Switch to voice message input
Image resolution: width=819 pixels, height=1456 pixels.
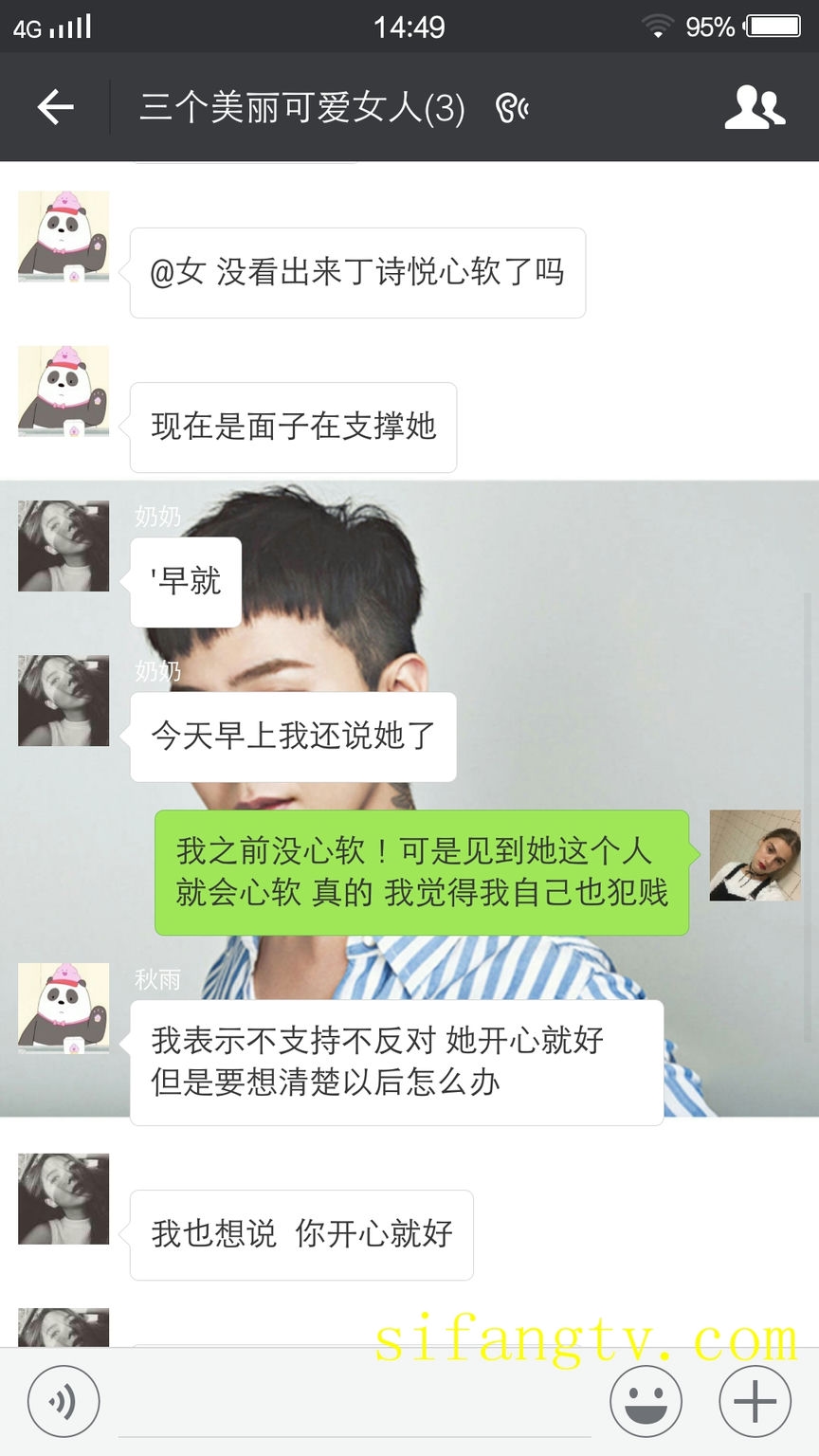pyautogui.click(x=64, y=1401)
